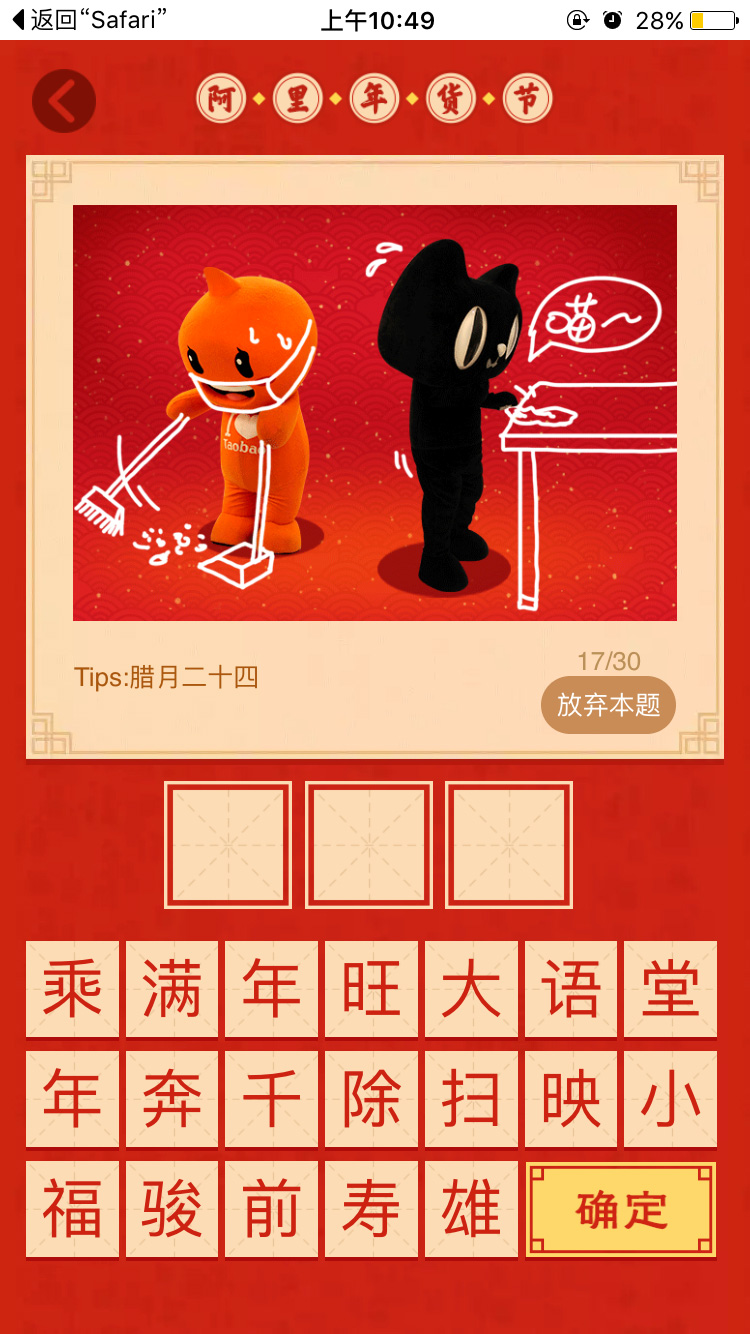This screenshot has width=750, height=1334.
Task: Give up this question with 放弃本题
Action: coord(608,705)
